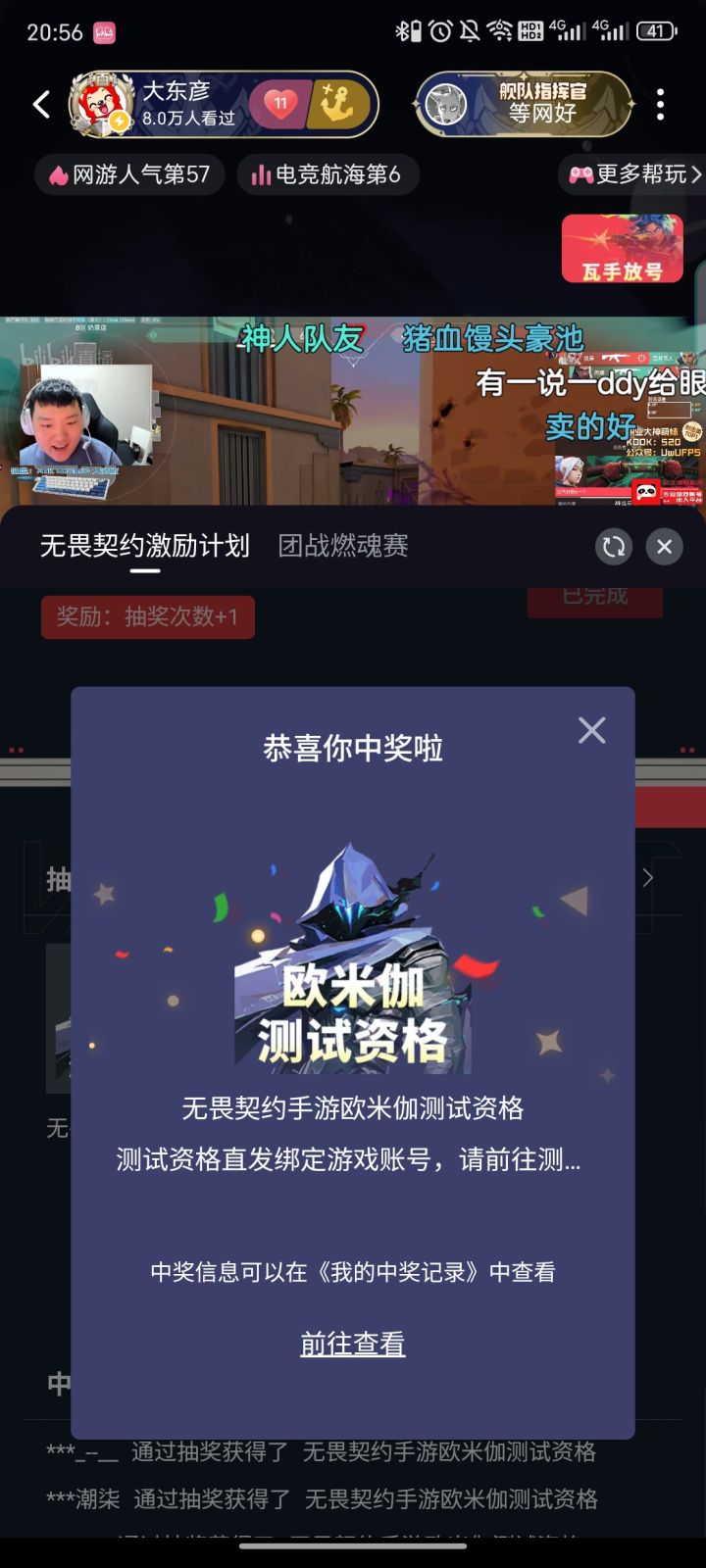706x1568 pixels.
Task: Tap the back arrow to collapse the room
Action: click(39, 102)
